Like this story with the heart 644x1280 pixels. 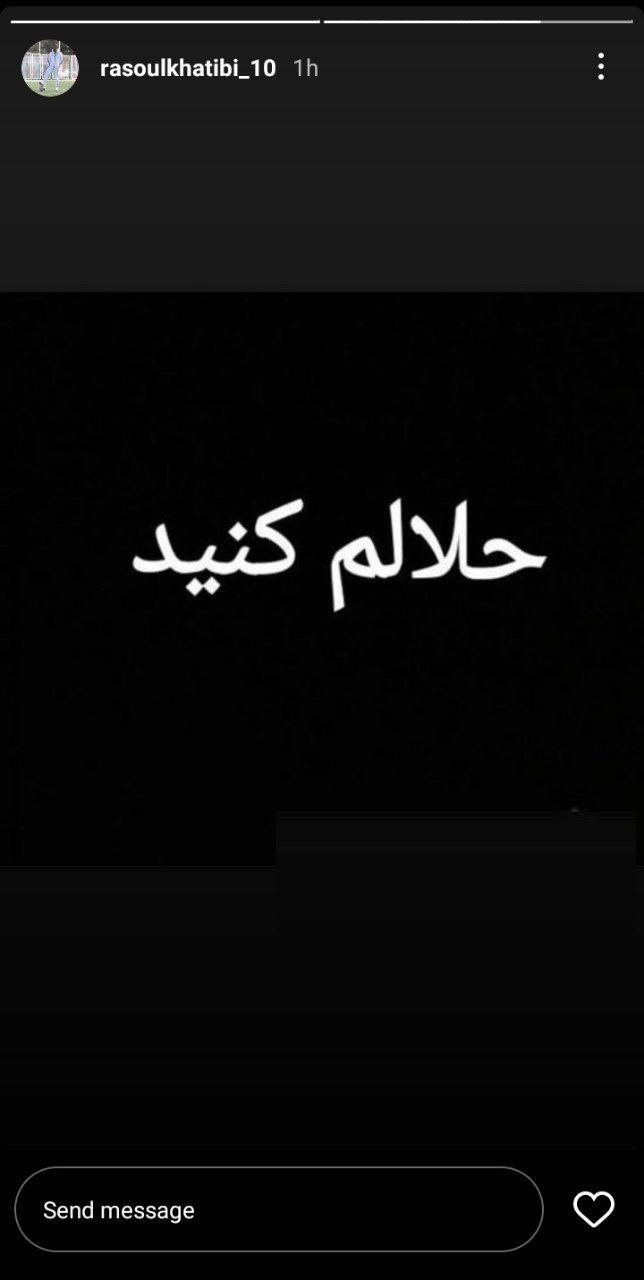(593, 1209)
